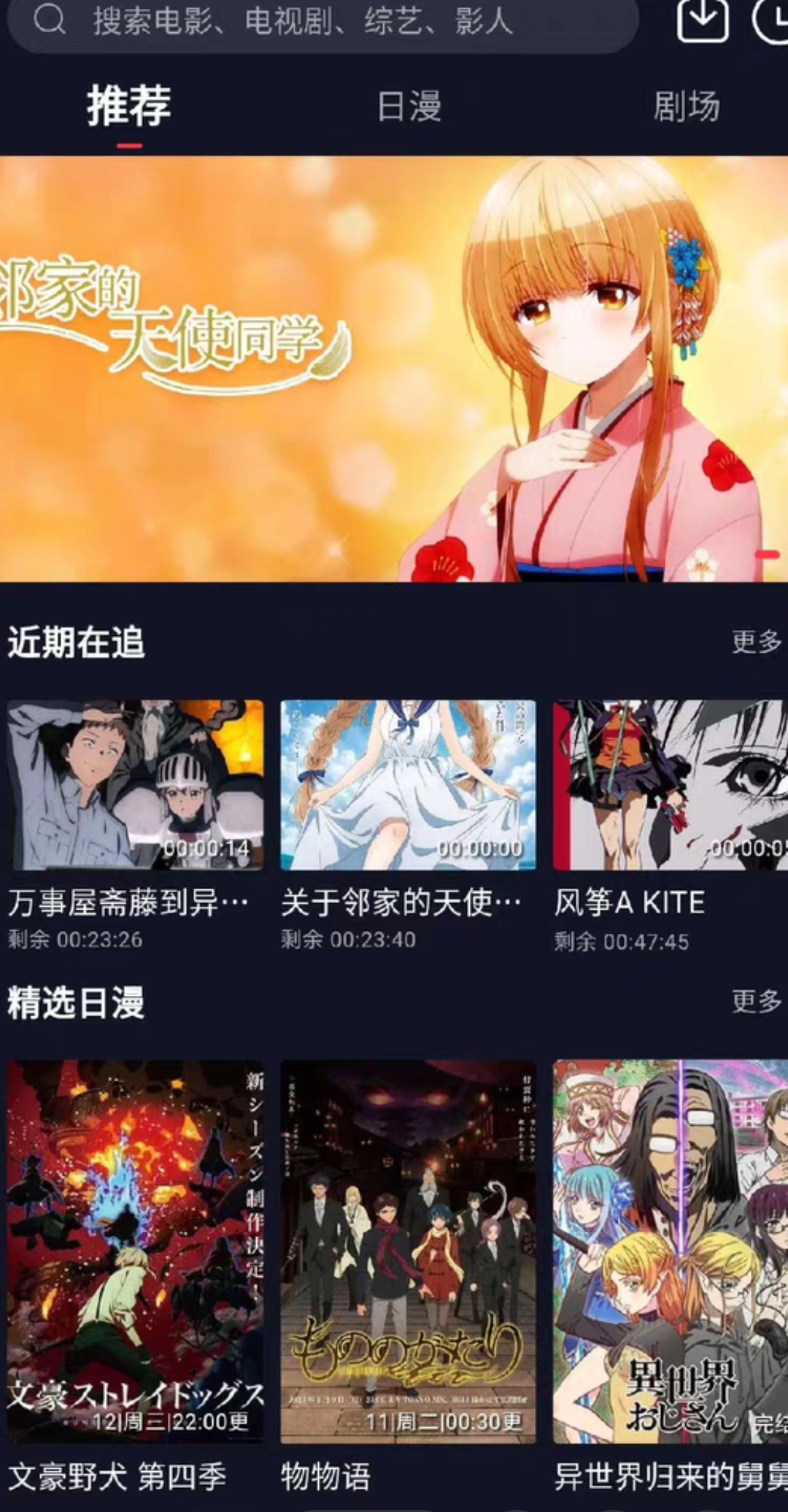Open the search box for movies and shows

321,22
